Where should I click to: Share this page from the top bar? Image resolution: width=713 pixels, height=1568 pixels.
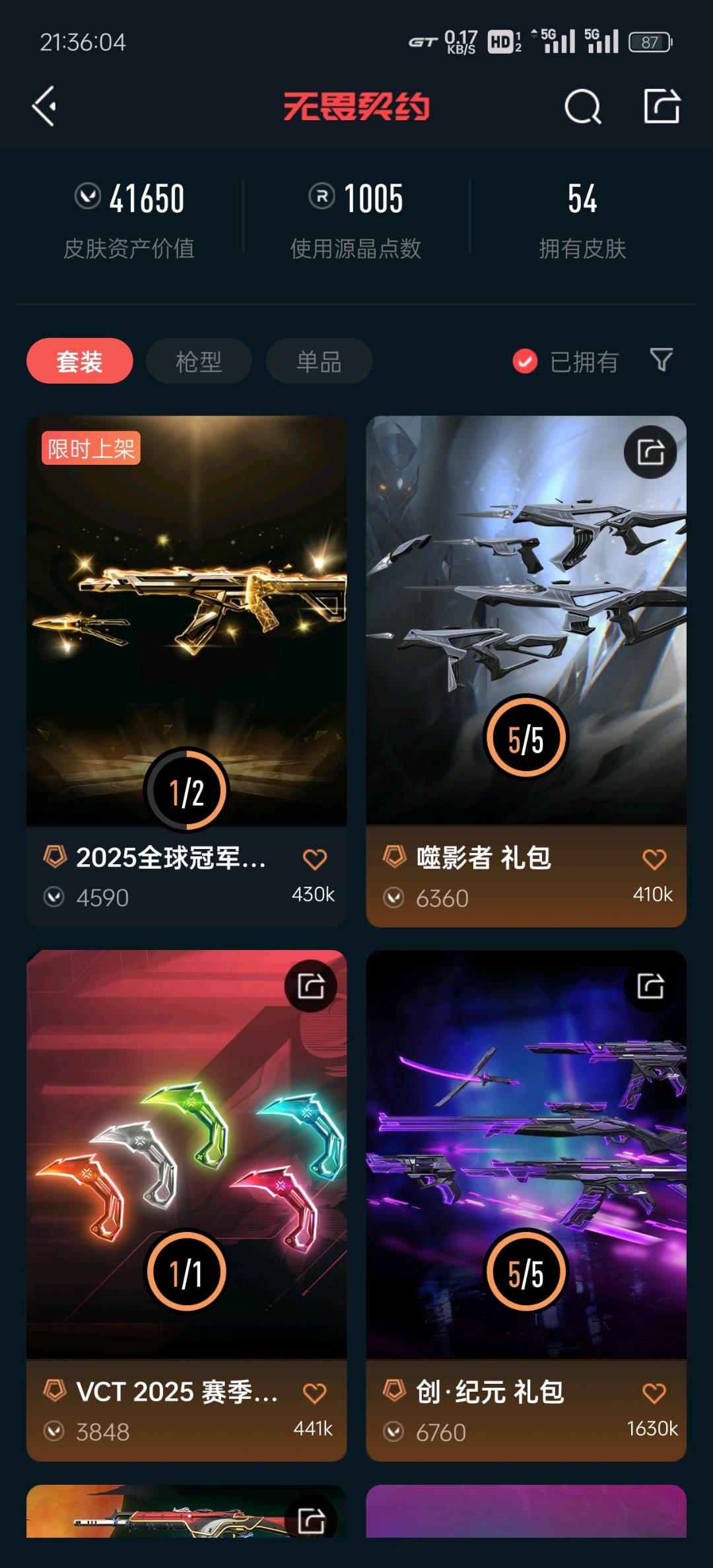pos(662,106)
